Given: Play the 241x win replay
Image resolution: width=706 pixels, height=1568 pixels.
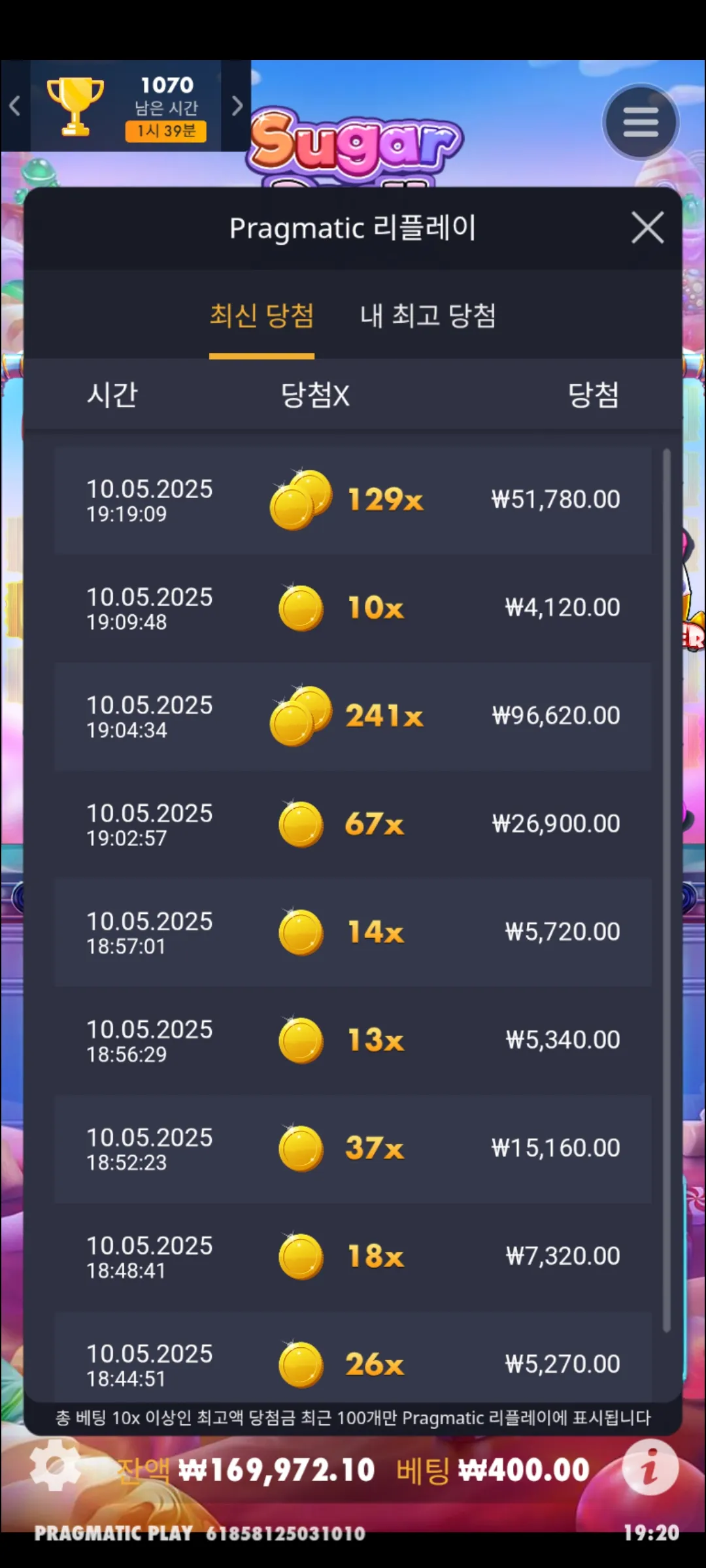Looking at the screenshot, I should (x=353, y=717).
